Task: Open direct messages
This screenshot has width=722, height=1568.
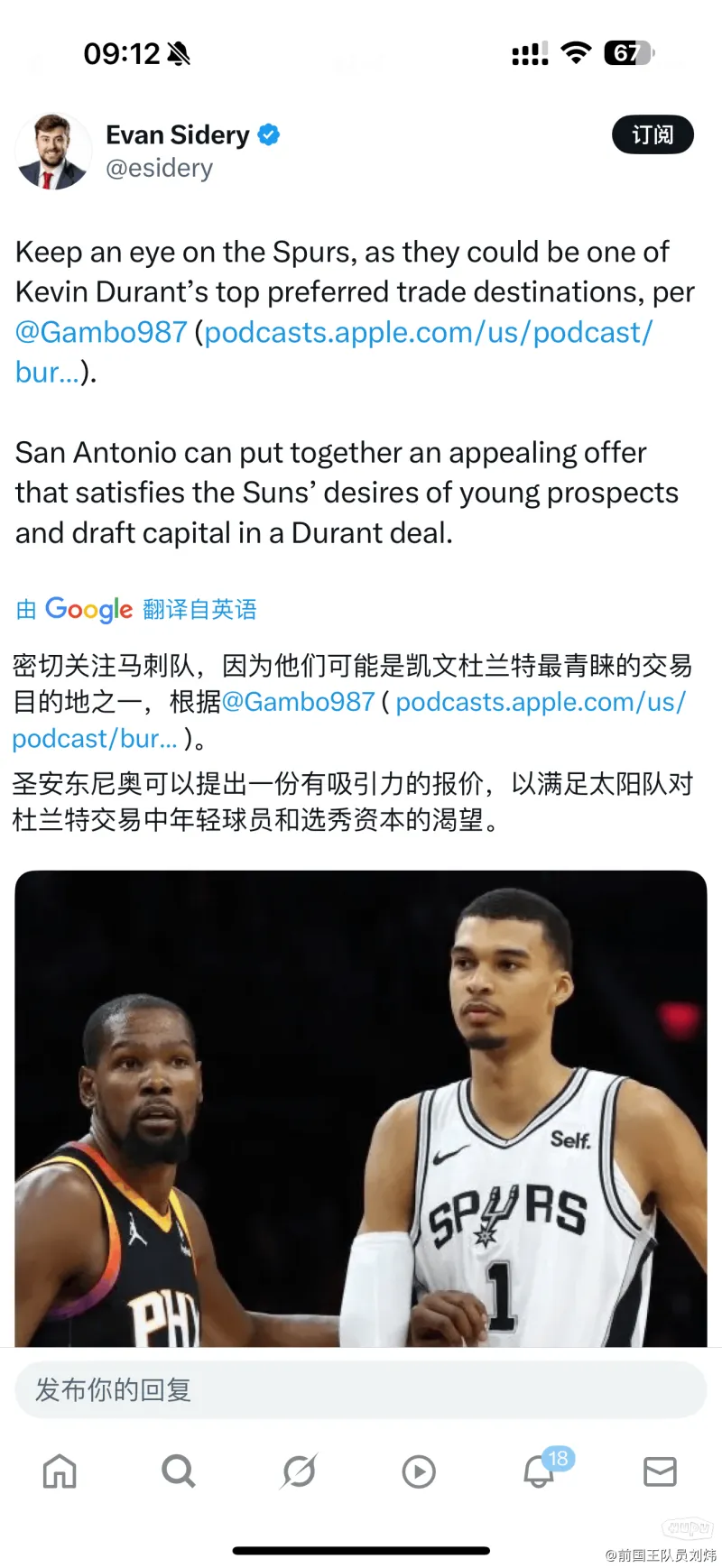Action: click(x=659, y=1471)
